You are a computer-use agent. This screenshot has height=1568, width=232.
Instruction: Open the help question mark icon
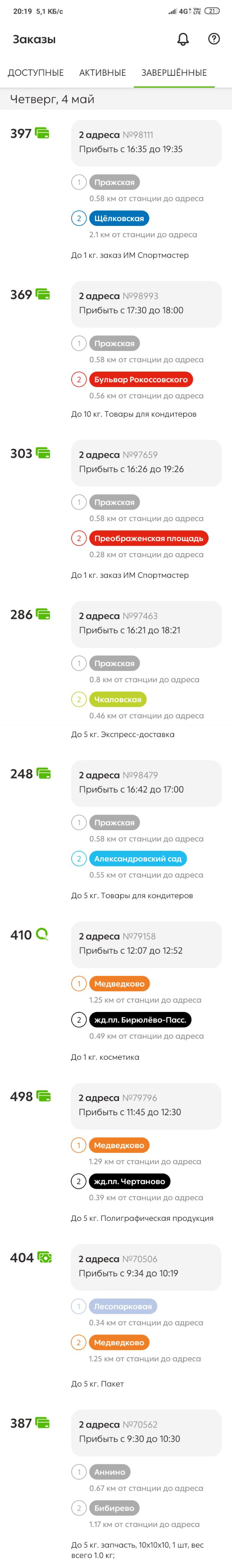point(214,39)
